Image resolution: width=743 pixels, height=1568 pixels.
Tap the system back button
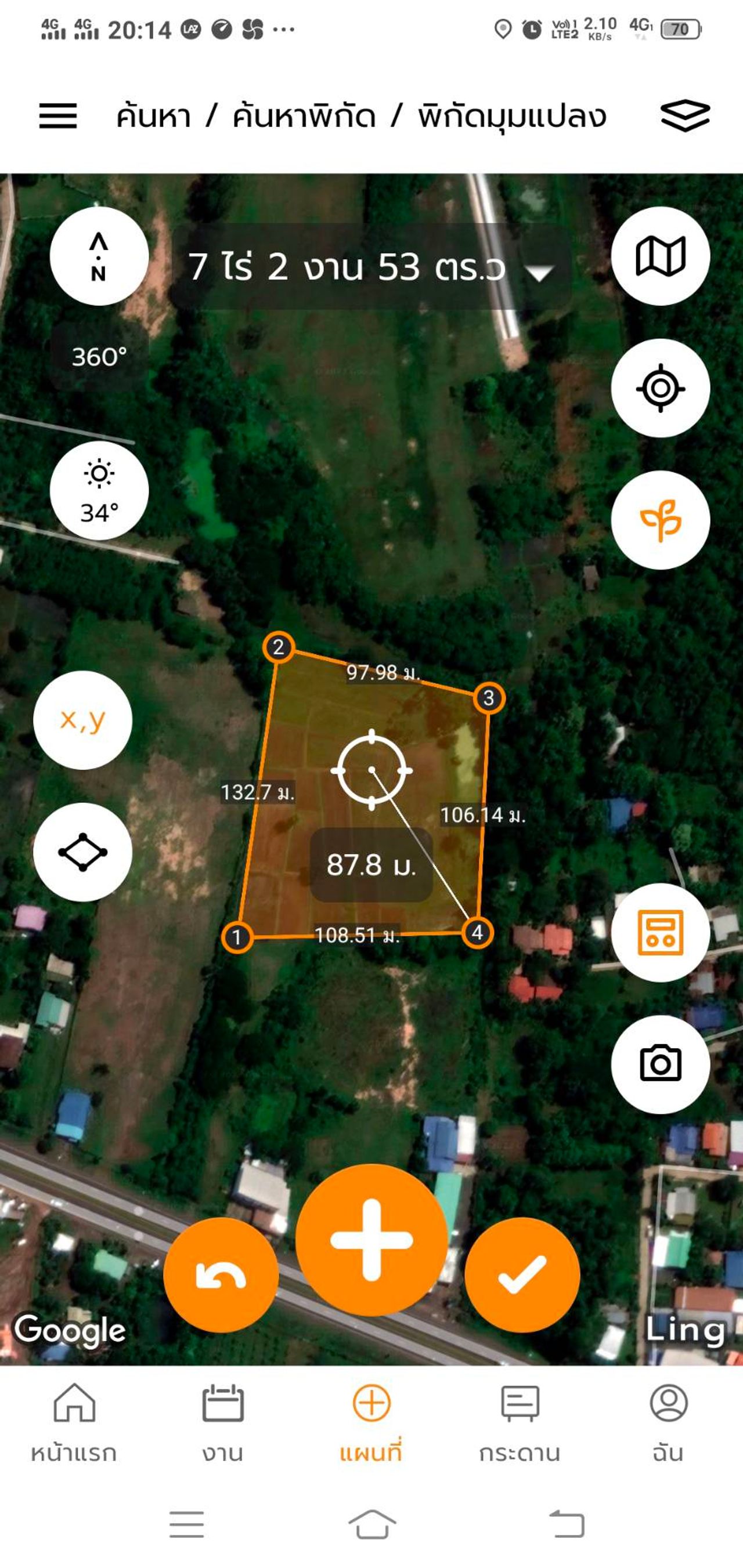coord(567,1524)
